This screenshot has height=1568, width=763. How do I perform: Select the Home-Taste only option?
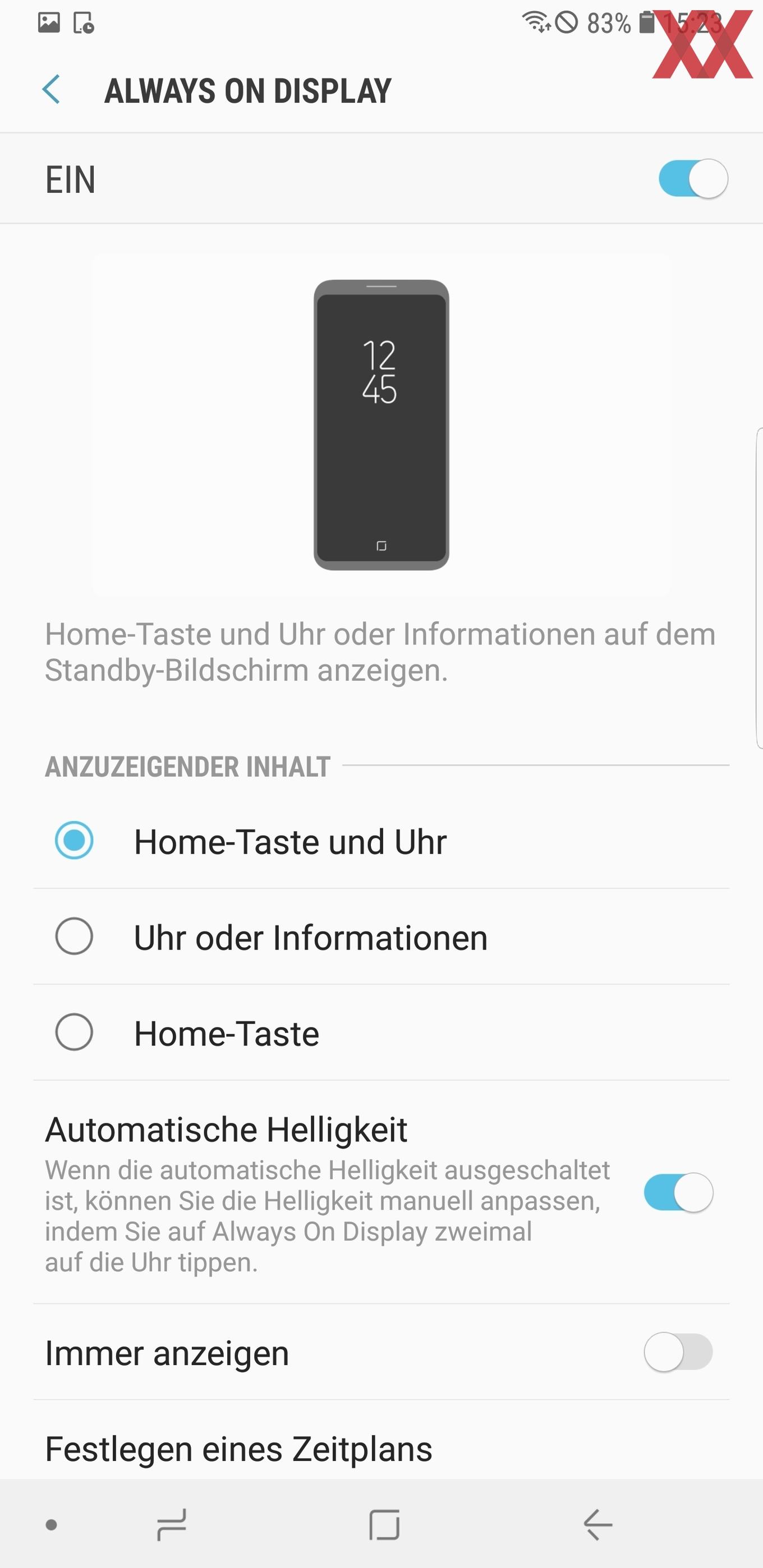381,1032
